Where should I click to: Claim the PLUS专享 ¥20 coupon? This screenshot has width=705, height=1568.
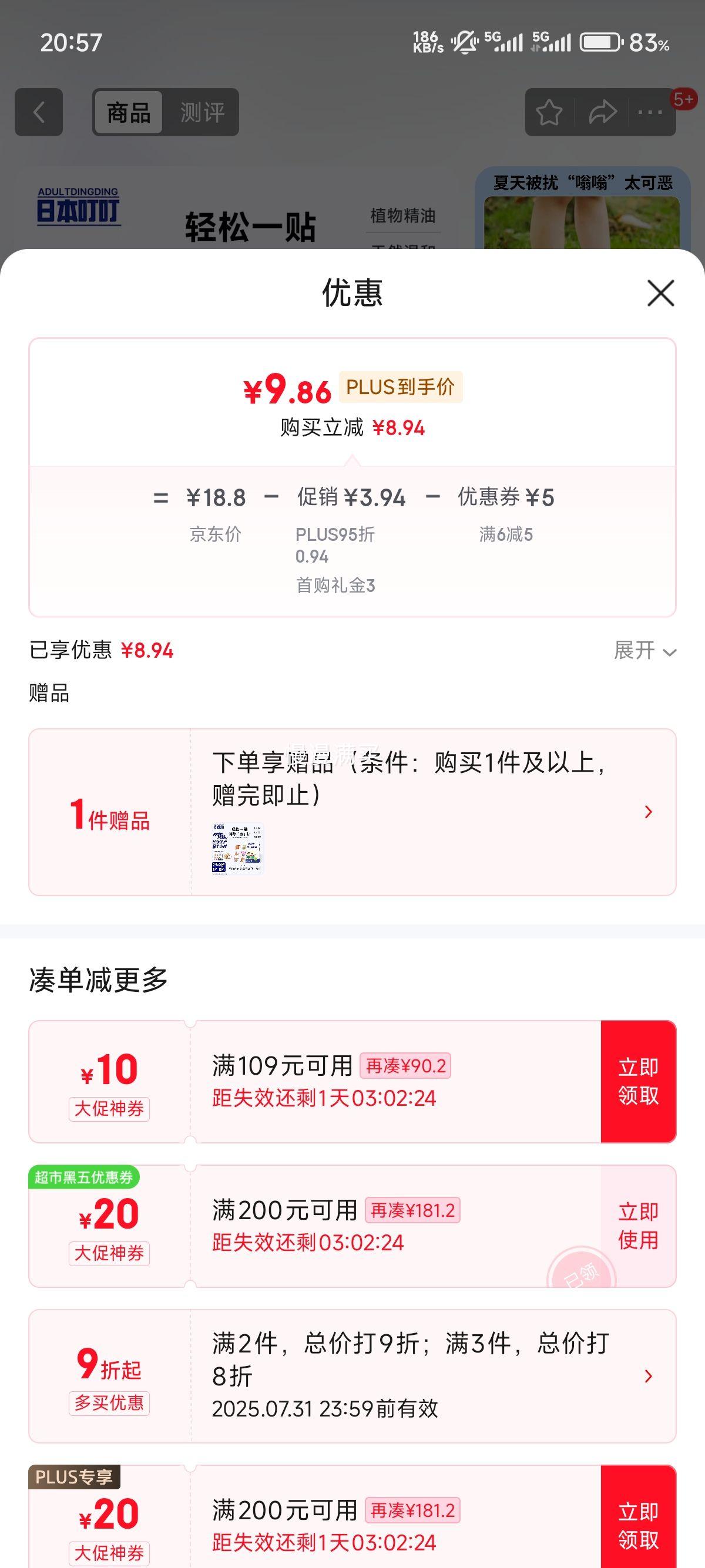(637, 1525)
